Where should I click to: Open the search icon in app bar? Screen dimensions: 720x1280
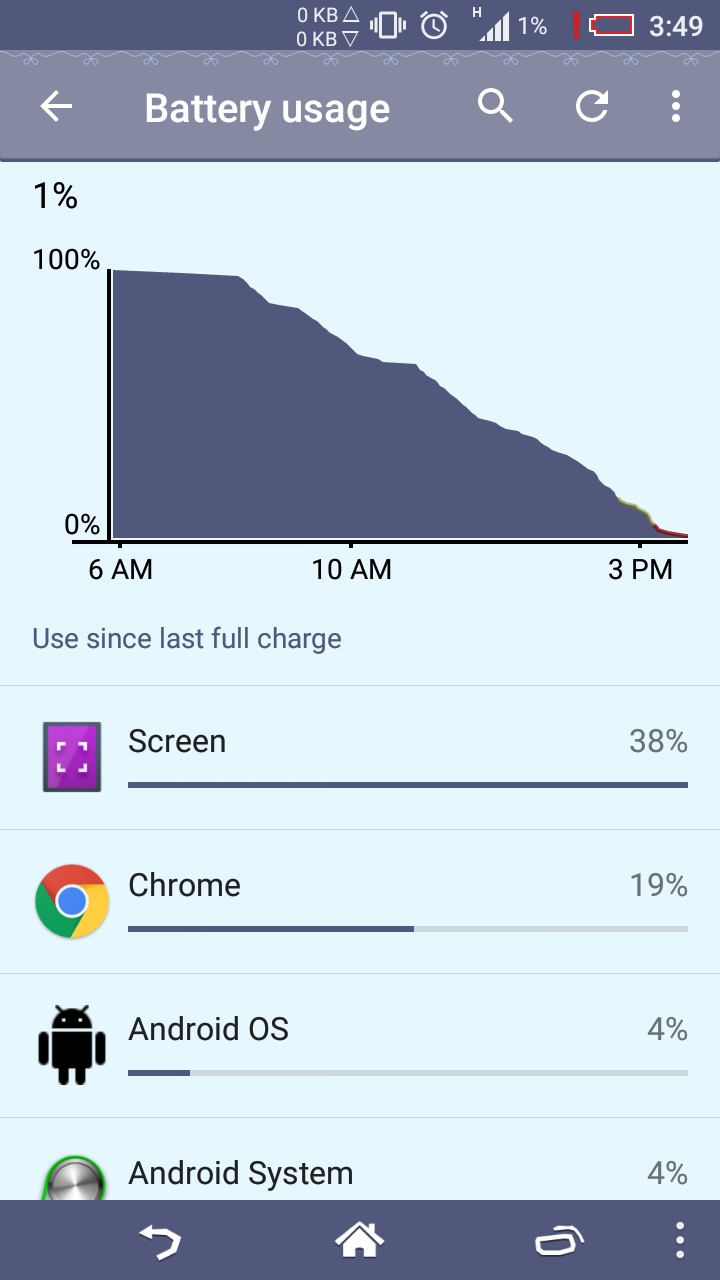(495, 106)
